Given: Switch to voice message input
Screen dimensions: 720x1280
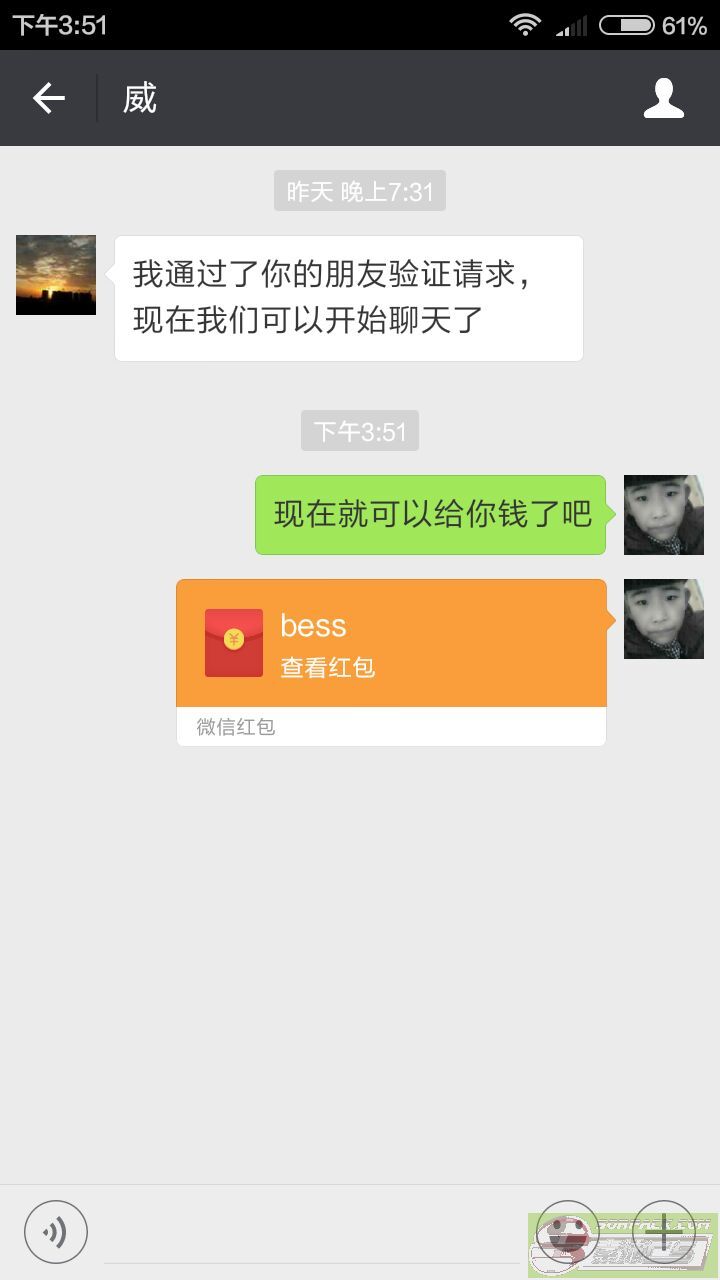Looking at the screenshot, I should tap(56, 1232).
